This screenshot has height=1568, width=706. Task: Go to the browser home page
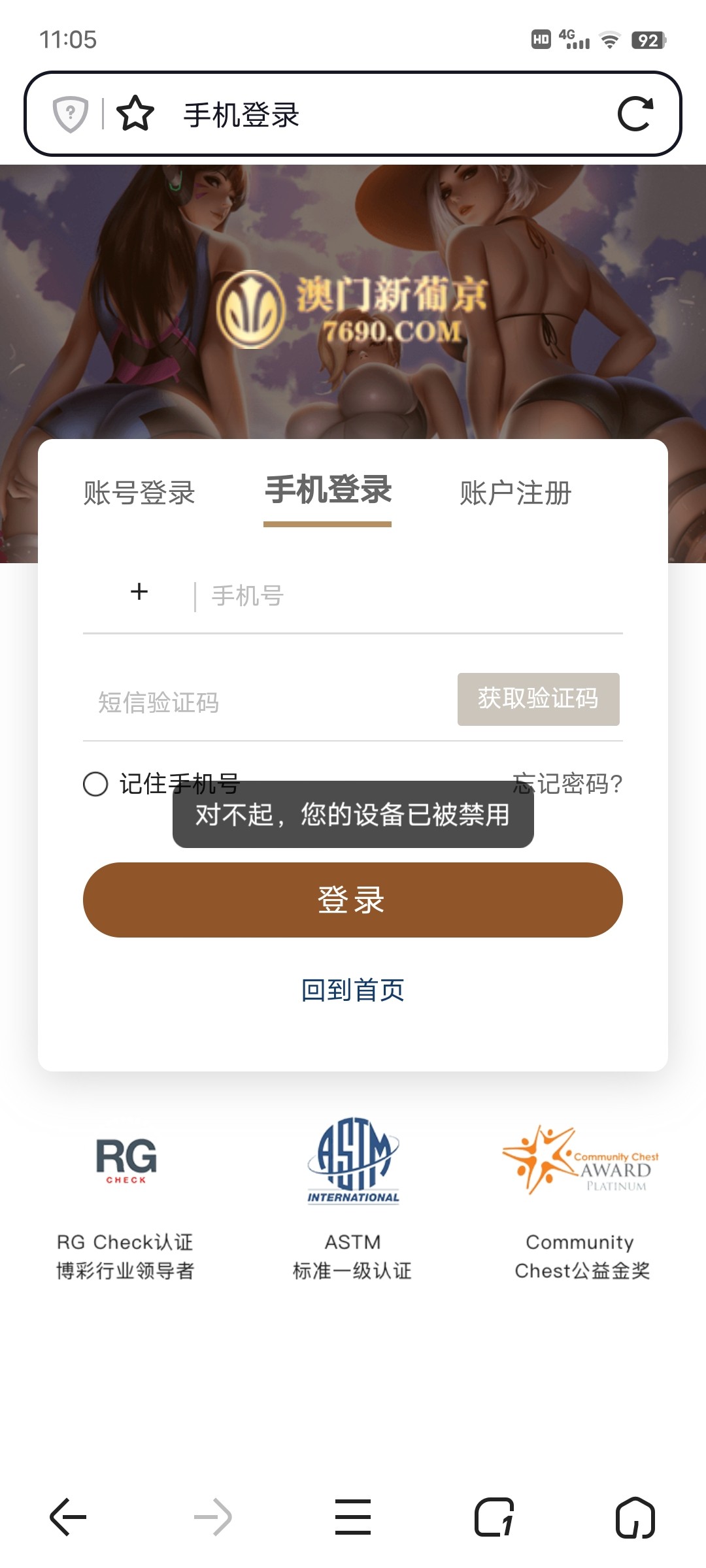[x=635, y=1516]
